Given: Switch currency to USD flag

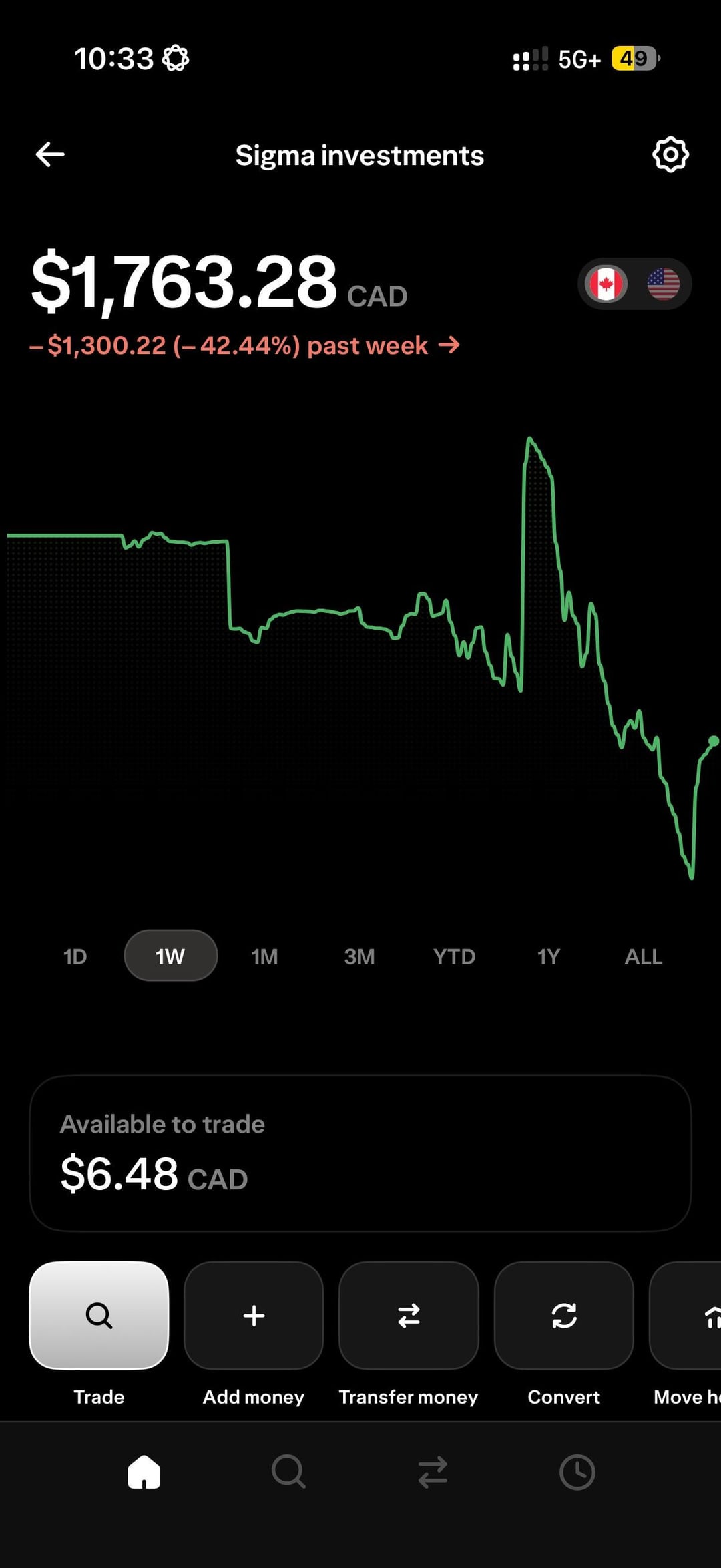Looking at the screenshot, I should pyautogui.click(x=663, y=284).
